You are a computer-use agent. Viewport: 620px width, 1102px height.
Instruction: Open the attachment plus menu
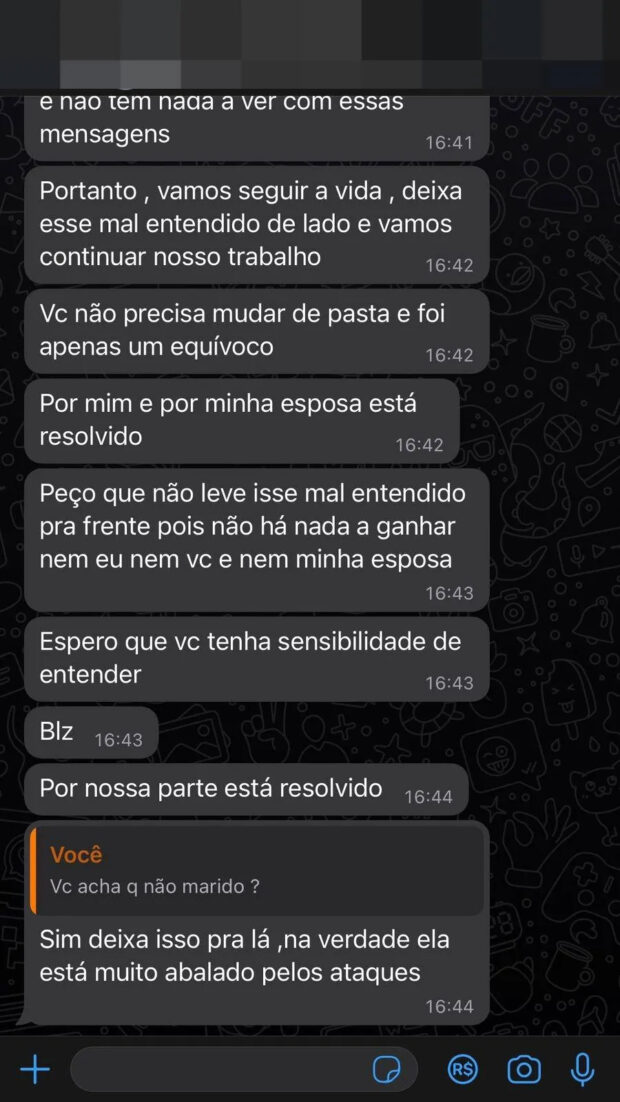coord(35,1070)
